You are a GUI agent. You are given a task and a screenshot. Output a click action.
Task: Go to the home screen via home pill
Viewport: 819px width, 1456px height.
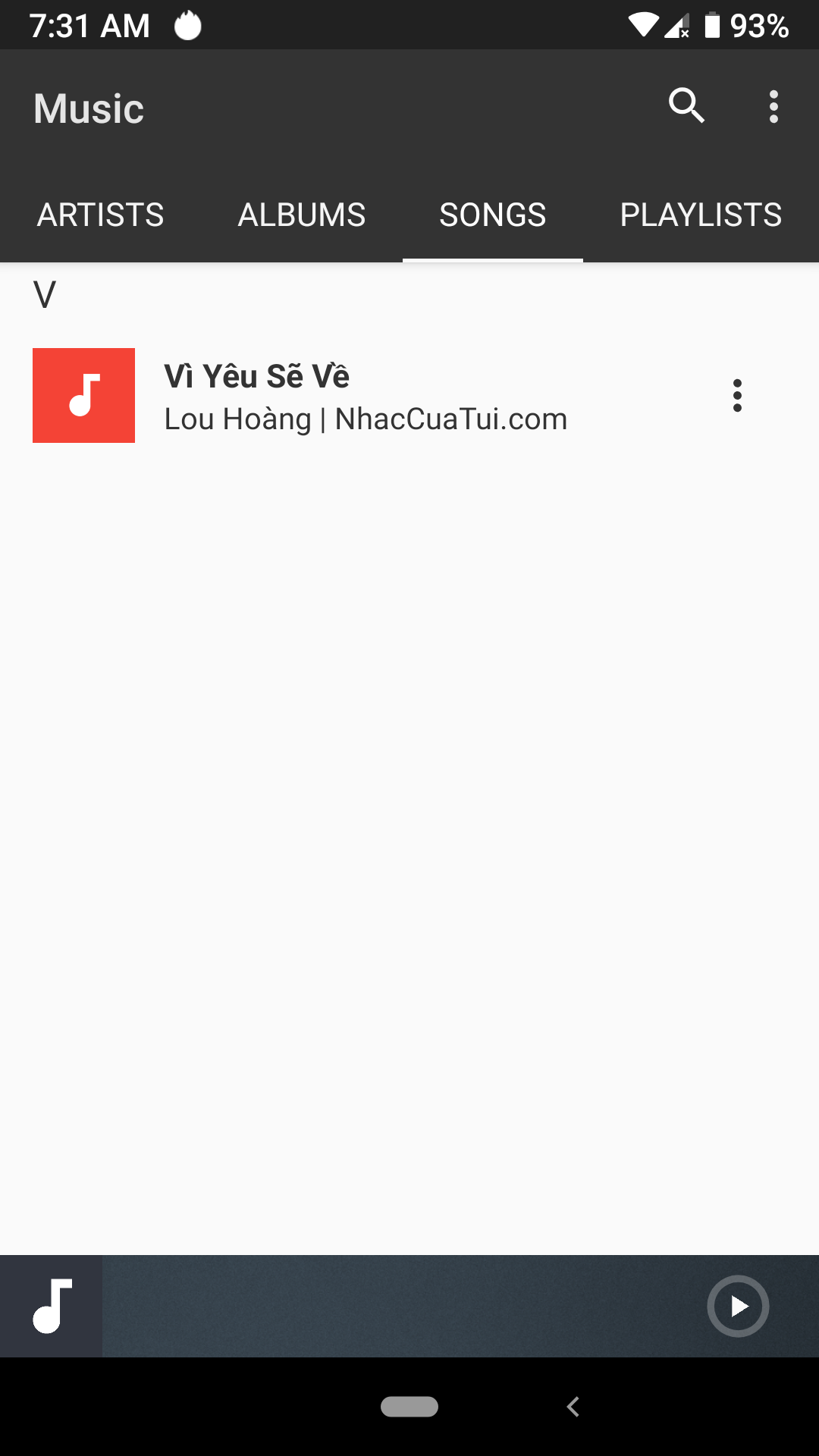[409, 1407]
